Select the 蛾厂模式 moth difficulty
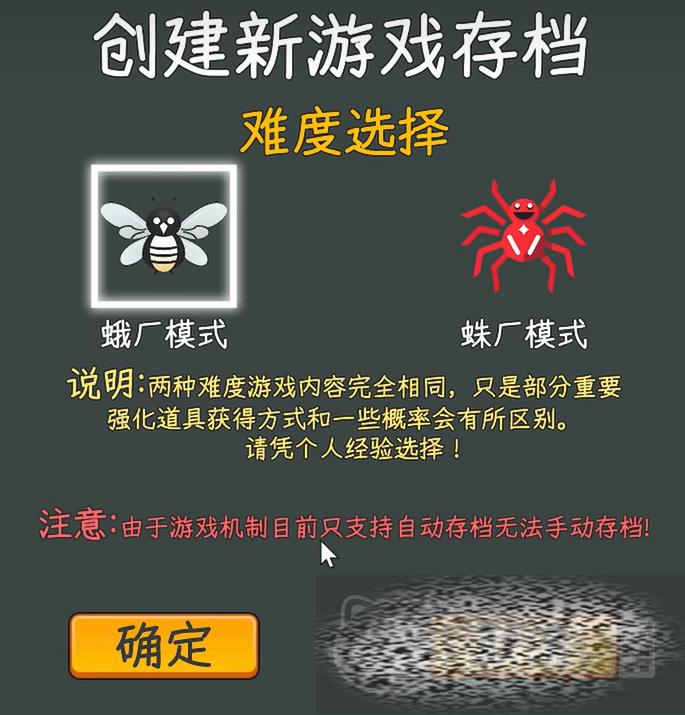685x715 pixels. pyautogui.click(x=164, y=236)
